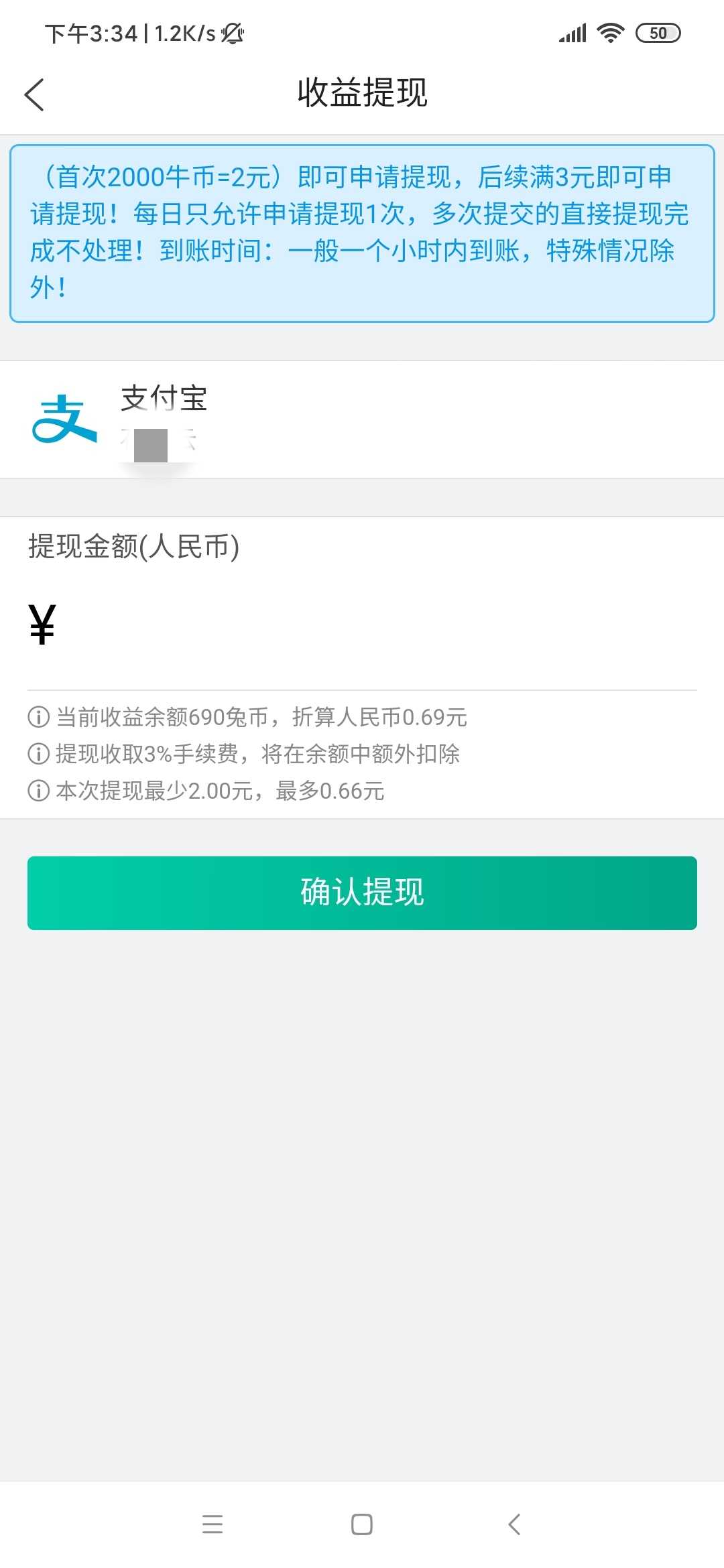This screenshot has width=724, height=1568.
Task: Open recent apps from the navigation bar
Action: 213,1524
